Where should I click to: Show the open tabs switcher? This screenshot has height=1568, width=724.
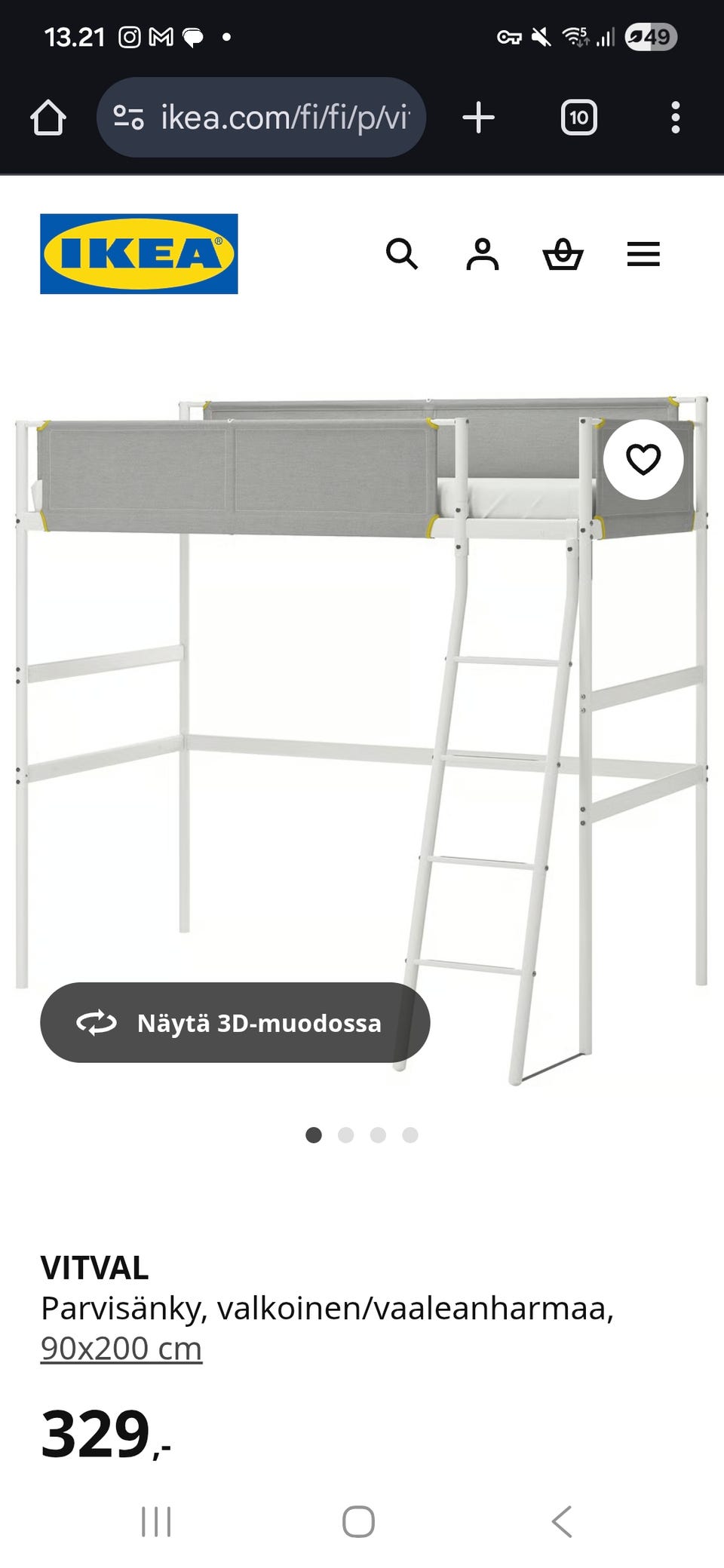578,118
